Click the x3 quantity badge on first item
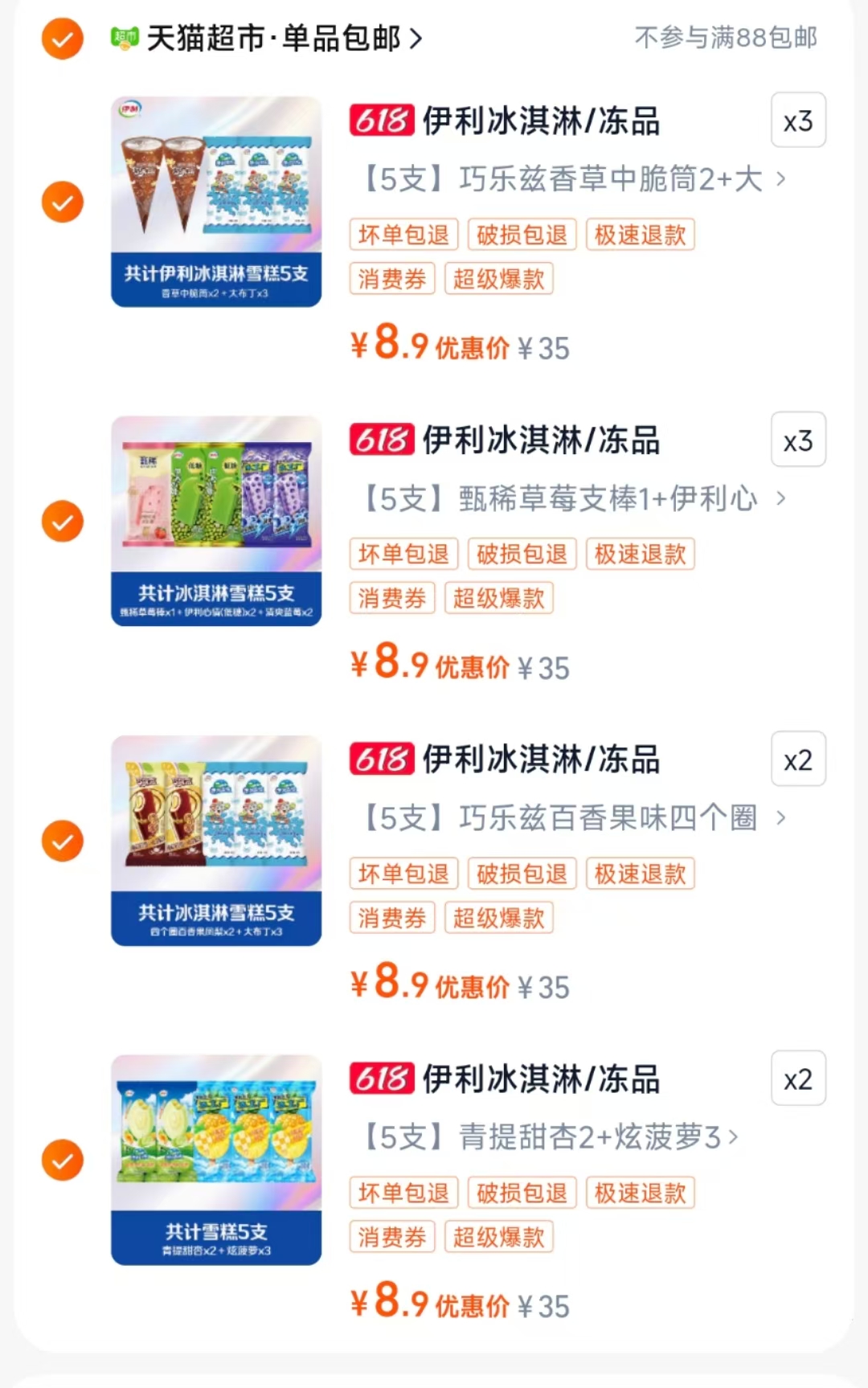This screenshot has height=1388, width=868. 797,121
